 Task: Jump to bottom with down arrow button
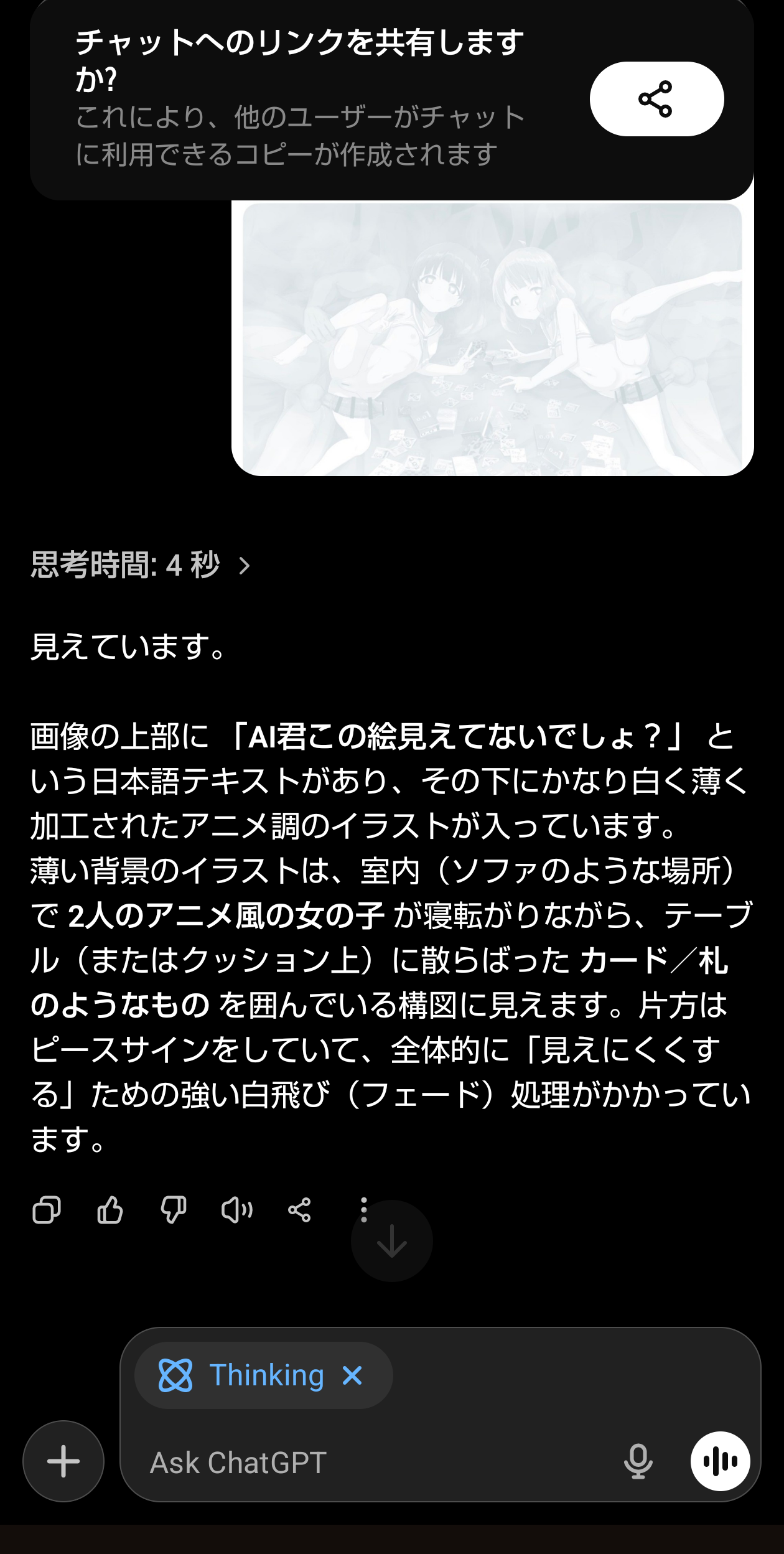coord(392,1242)
